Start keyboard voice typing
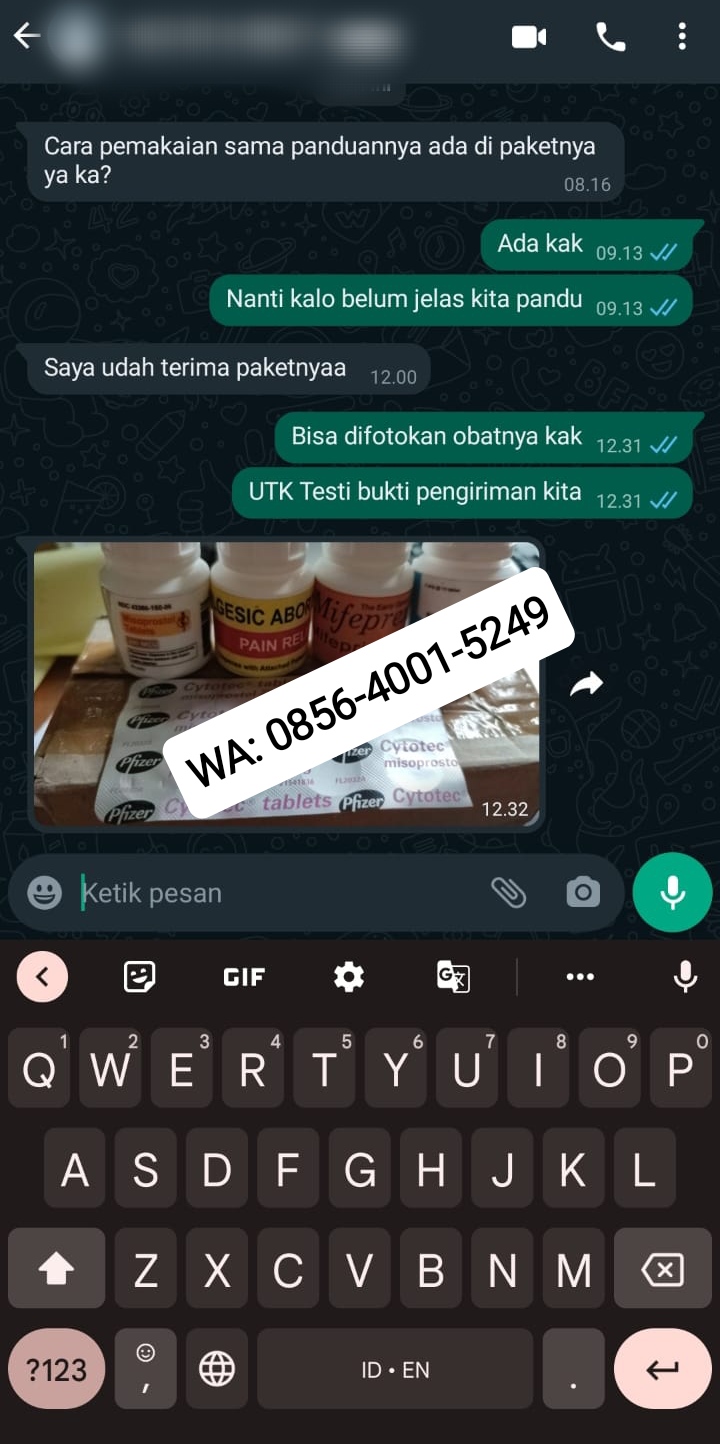720x1444 pixels. pyautogui.click(x=685, y=977)
